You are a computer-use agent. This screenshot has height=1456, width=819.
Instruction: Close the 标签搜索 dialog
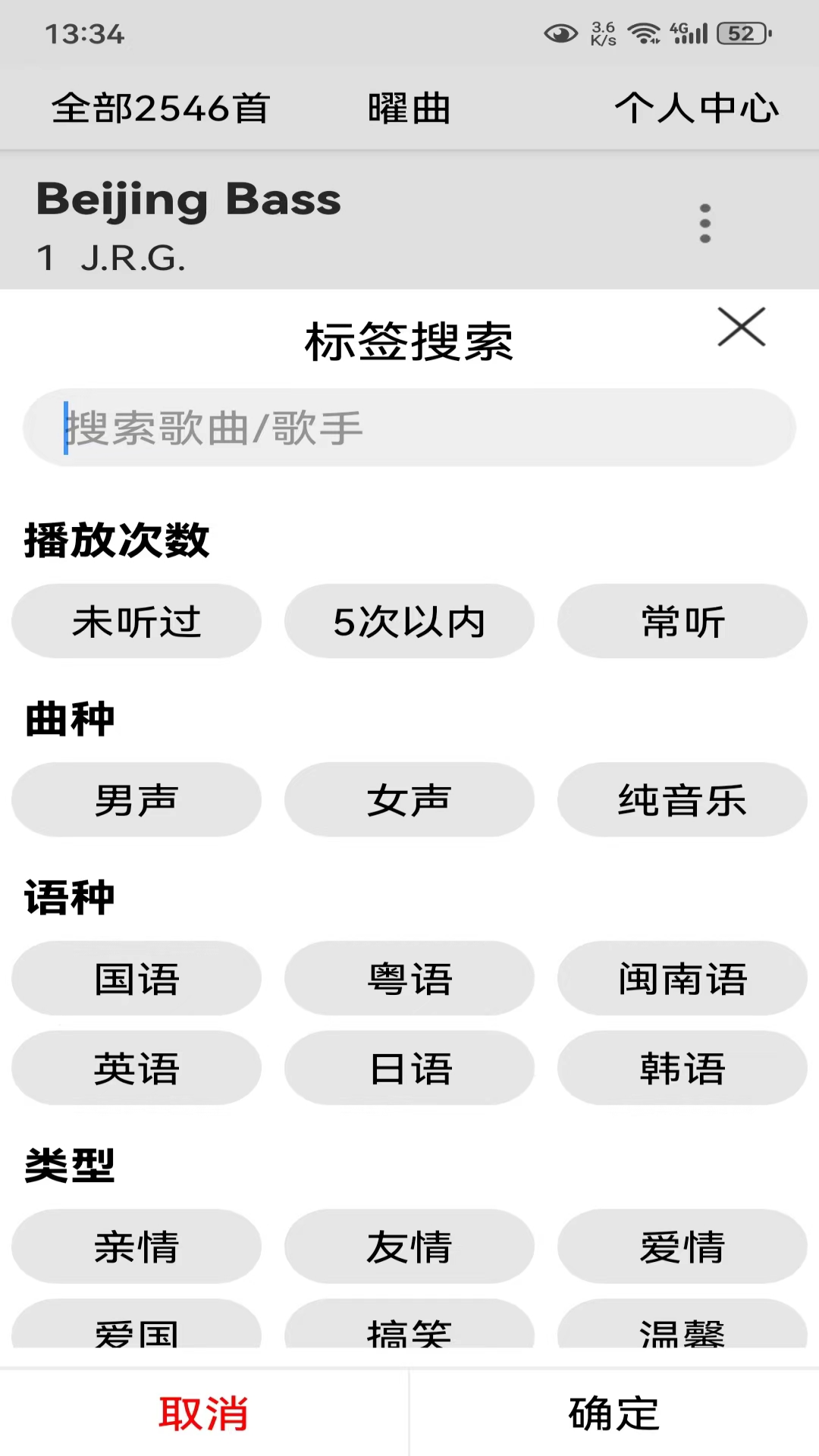click(741, 328)
